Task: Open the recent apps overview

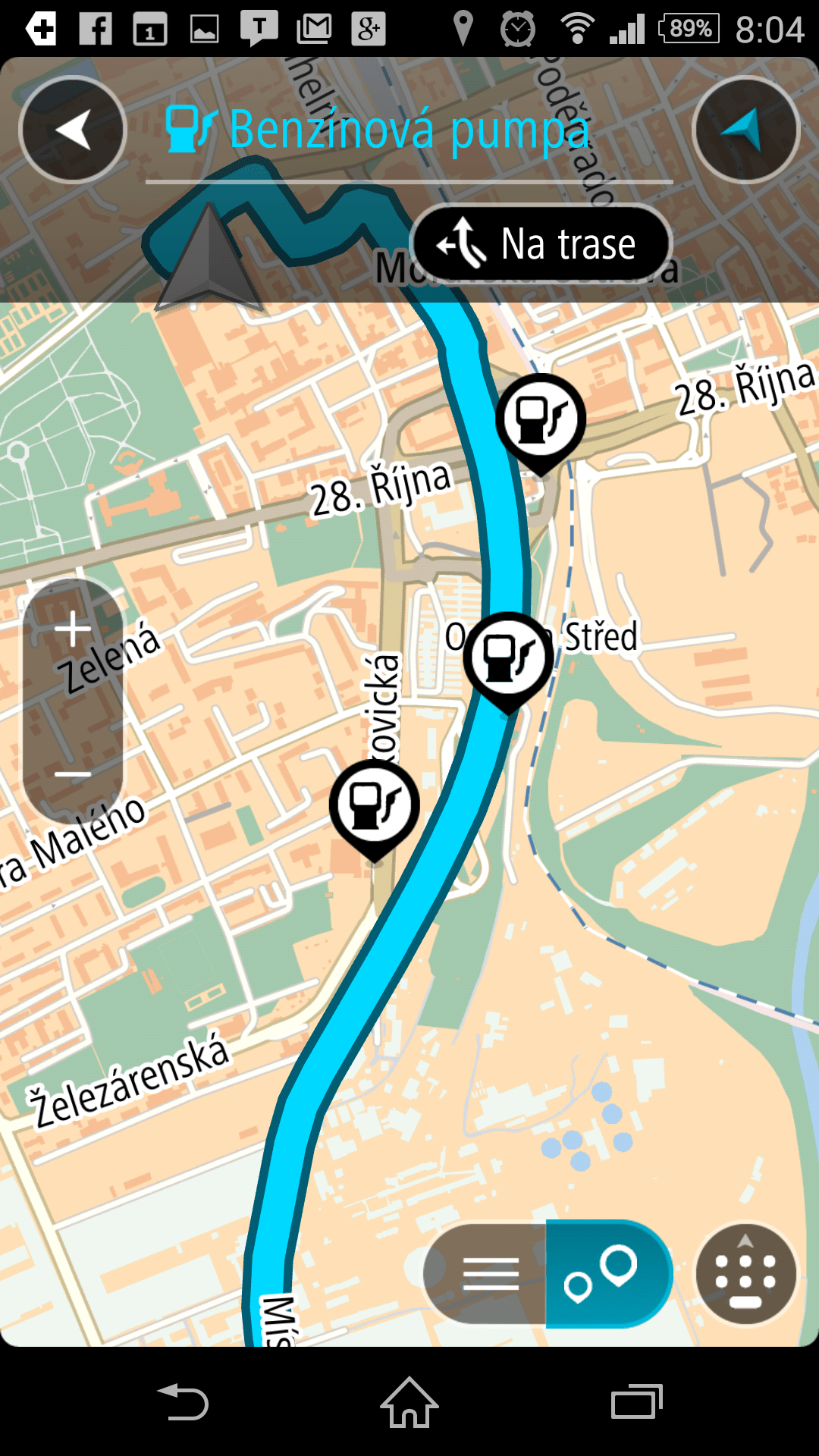Action: [x=637, y=1402]
